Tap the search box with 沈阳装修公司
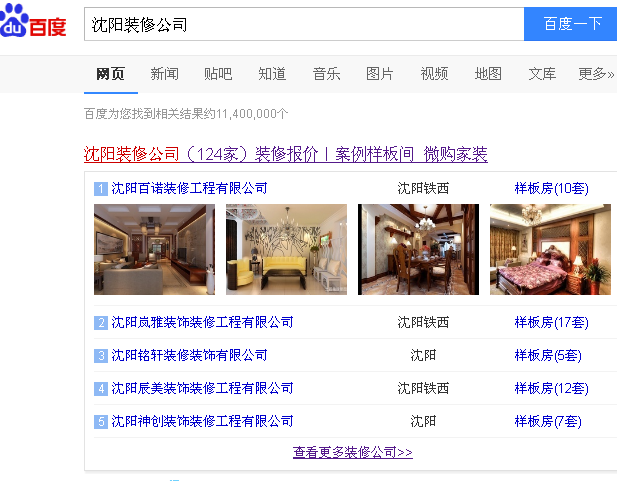 [300, 24]
